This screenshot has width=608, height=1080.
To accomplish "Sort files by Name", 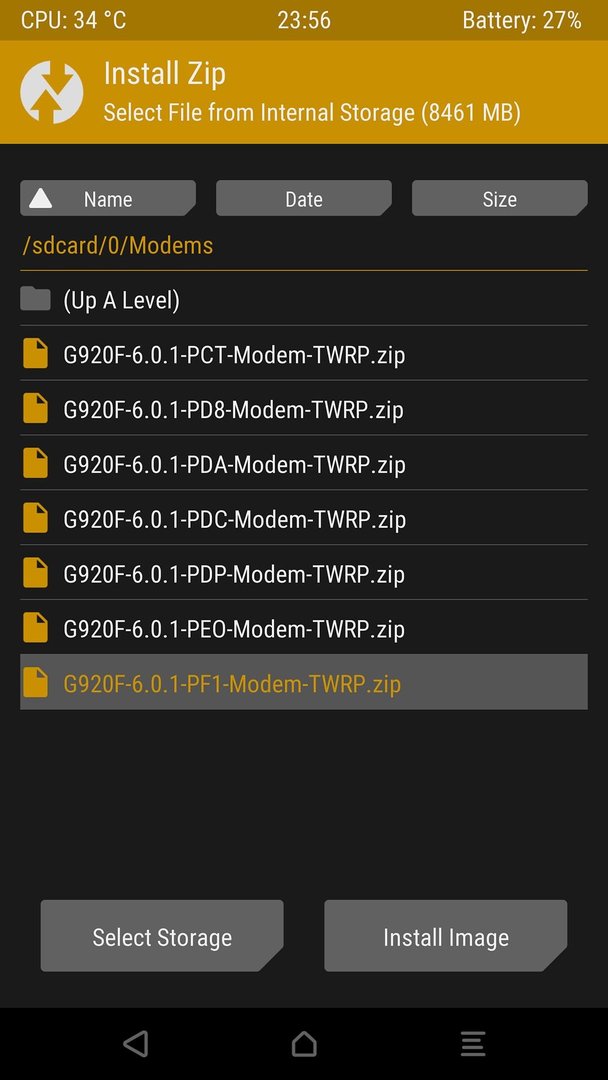I will [108, 198].
